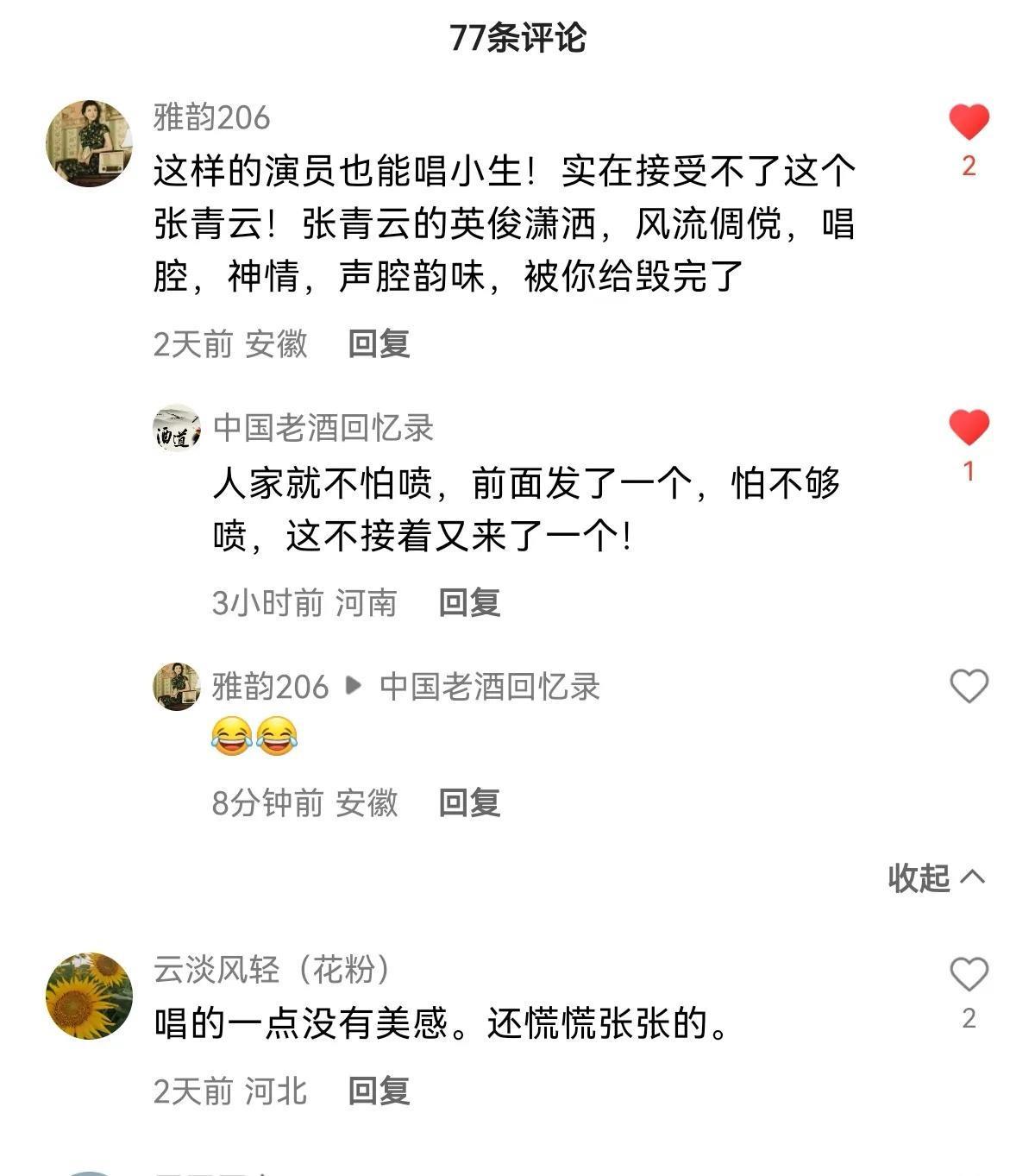Viewport: 1035px width, 1176px height.
Task: Unlike 中国老酒回忆录's reply
Action: click(969, 428)
